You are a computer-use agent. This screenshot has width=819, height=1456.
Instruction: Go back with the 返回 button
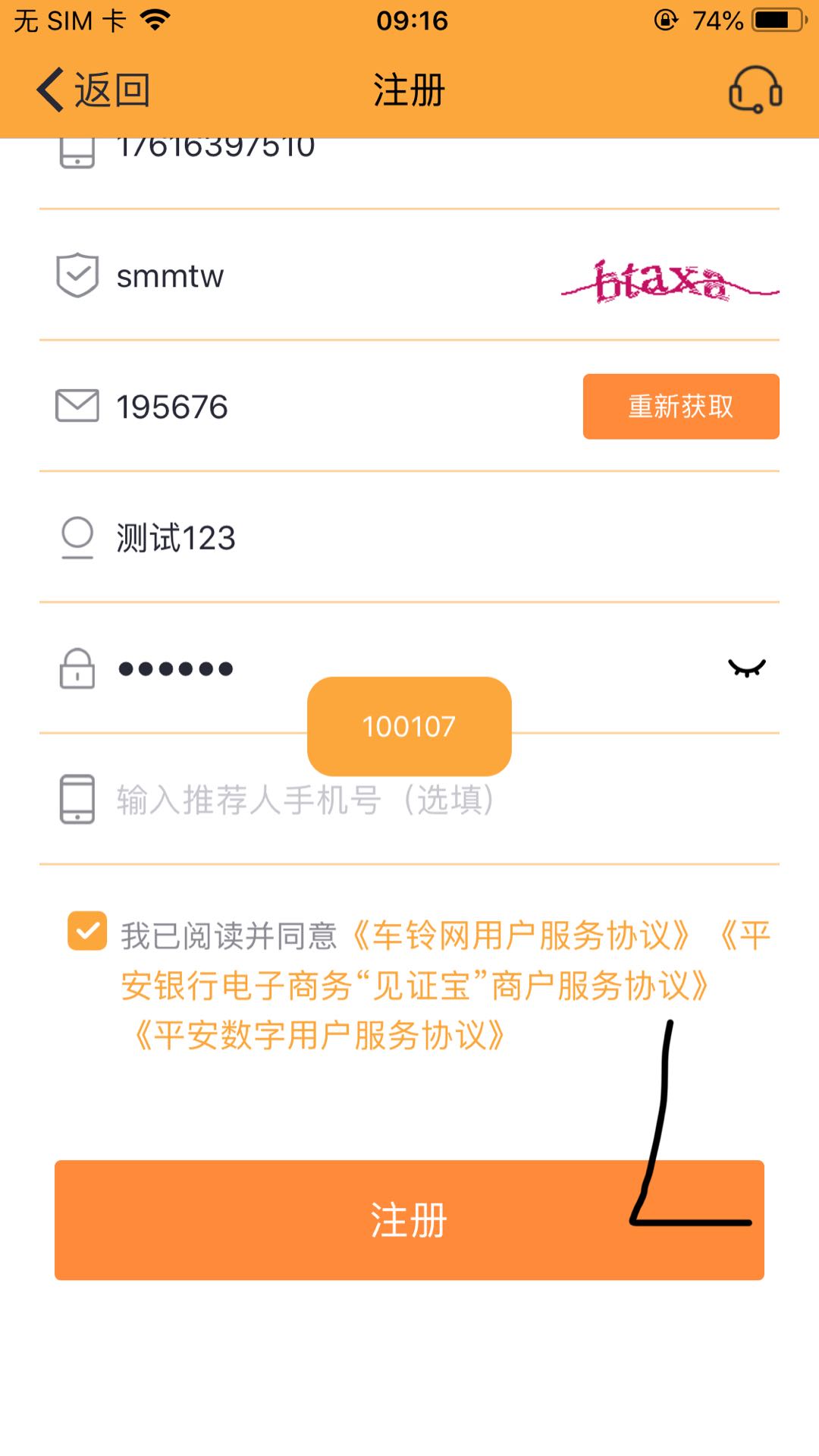[93, 90]
